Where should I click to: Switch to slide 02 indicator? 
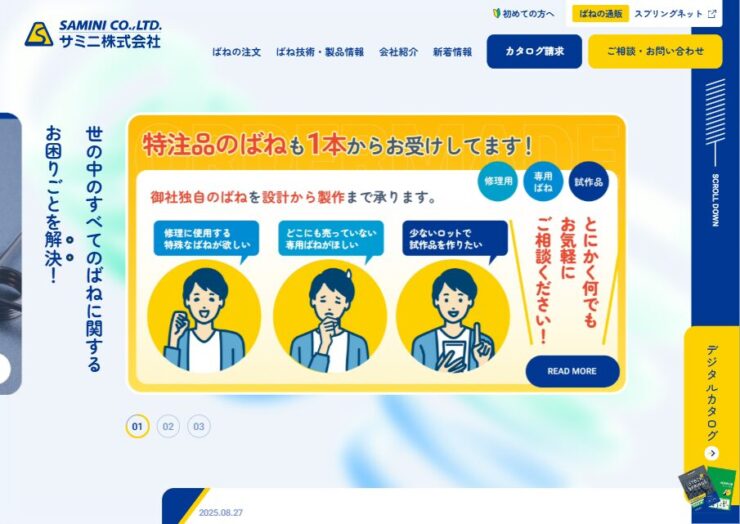(168, 427)
